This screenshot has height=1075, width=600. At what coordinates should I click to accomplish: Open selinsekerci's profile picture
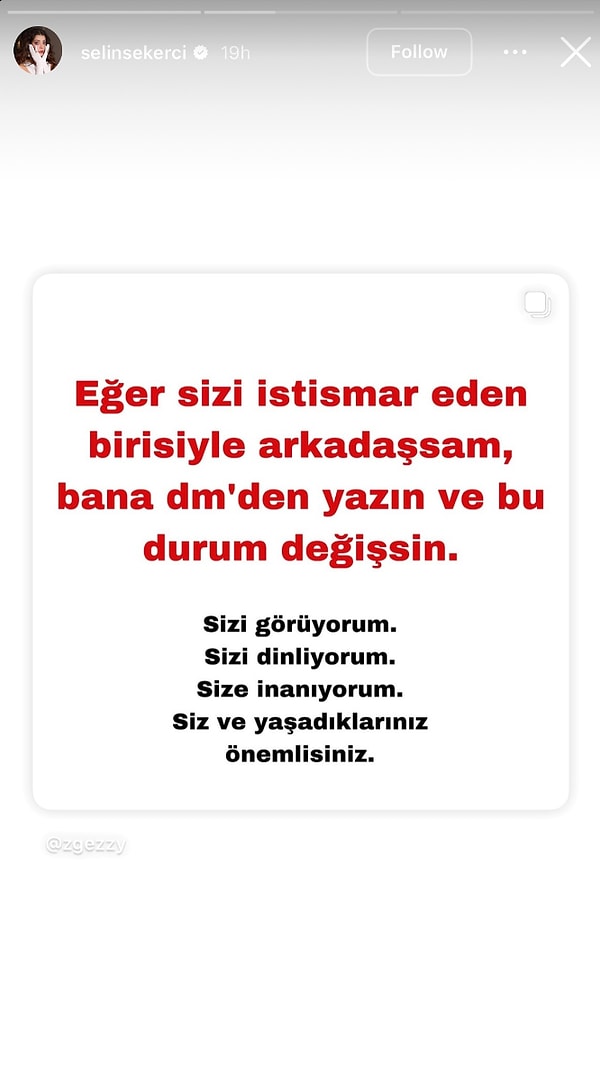click(x=38, y=51)
